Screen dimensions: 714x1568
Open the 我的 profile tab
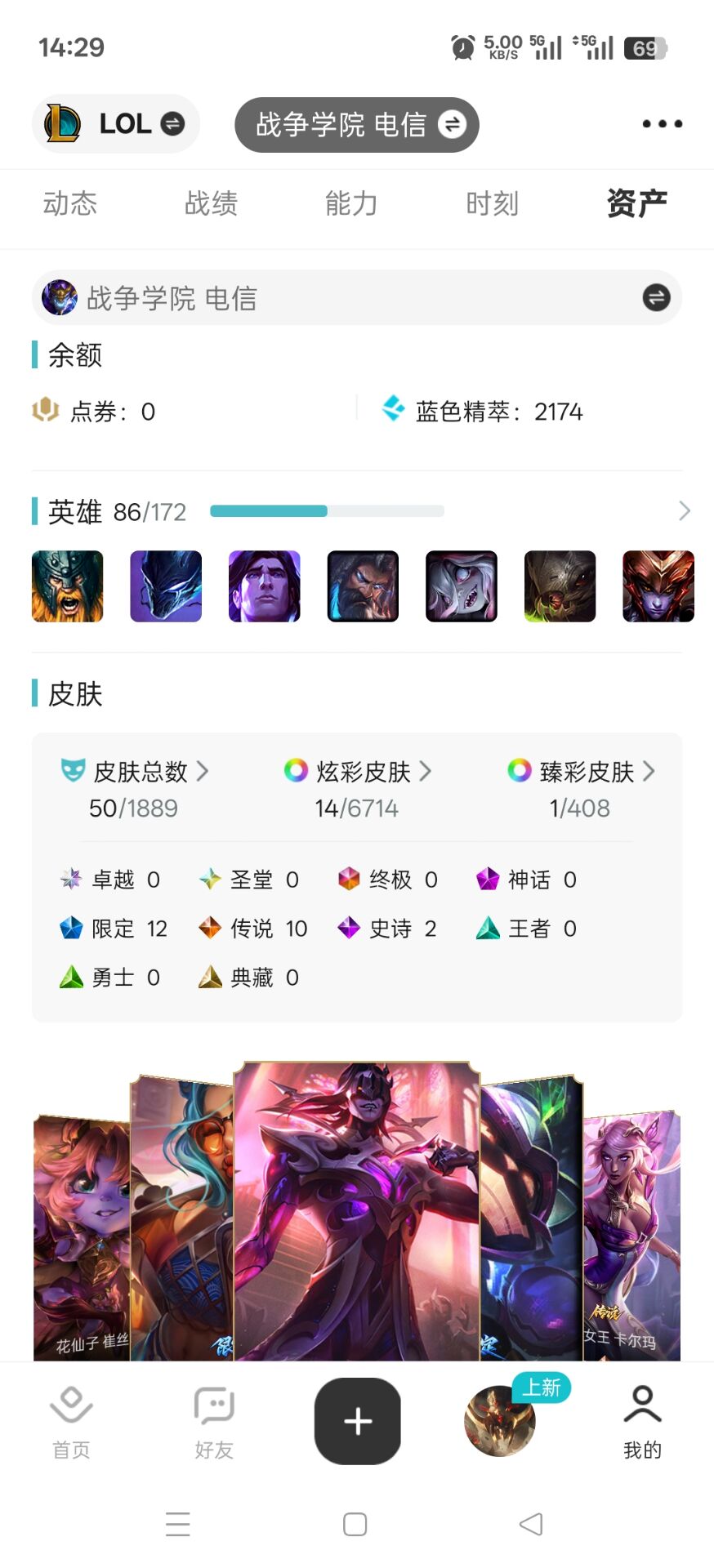(642, 1423)
